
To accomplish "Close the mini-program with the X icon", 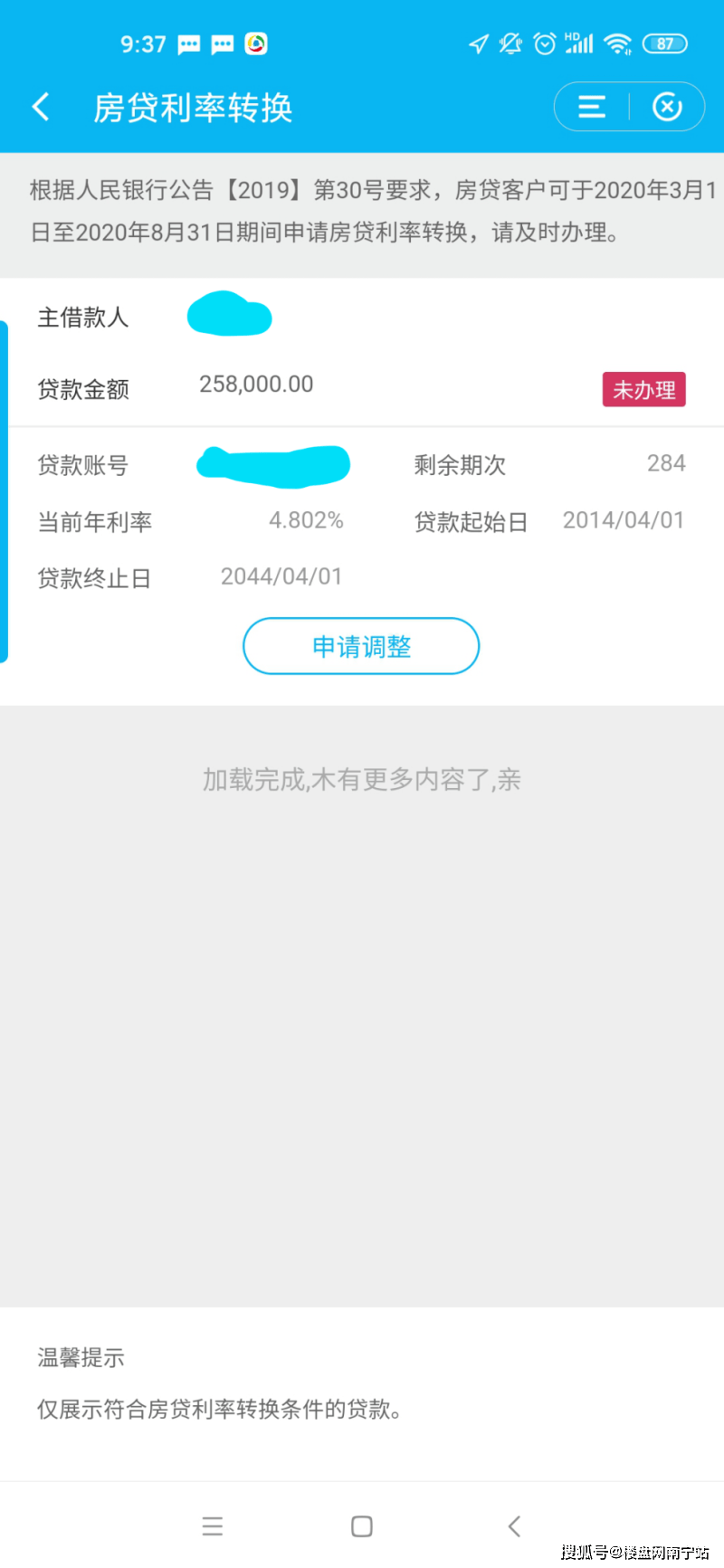I will tap(667, 107).
